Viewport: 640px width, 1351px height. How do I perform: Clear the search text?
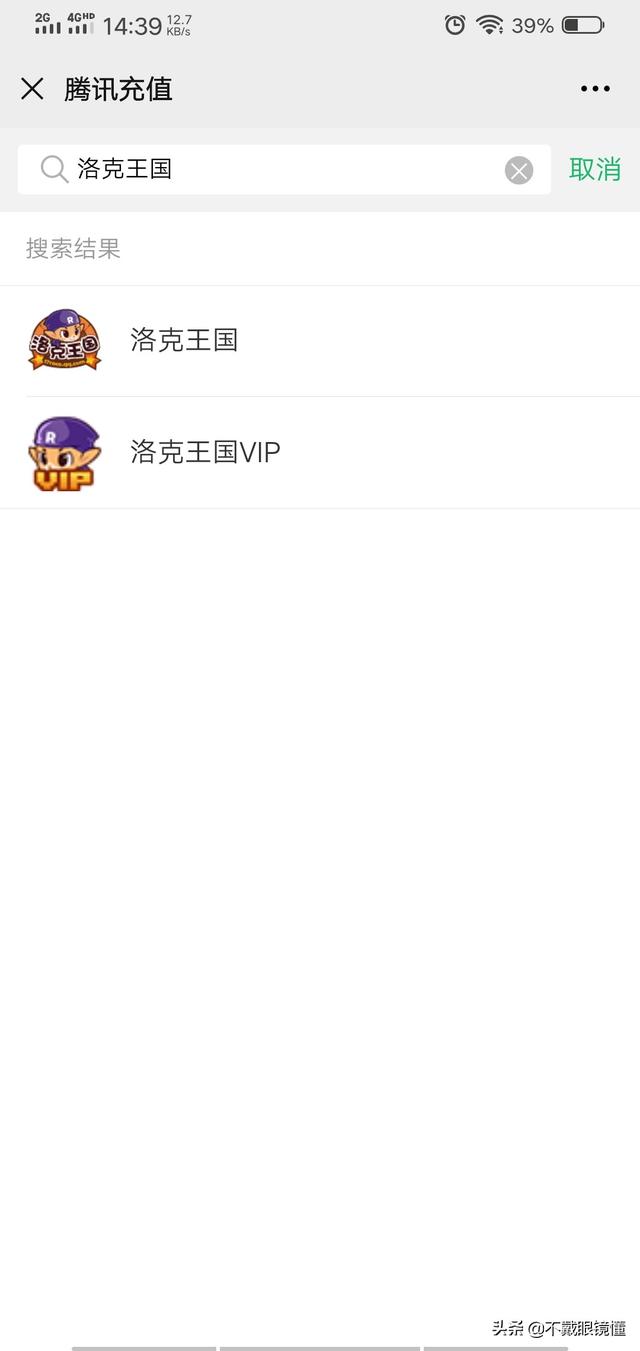[518, 171]
